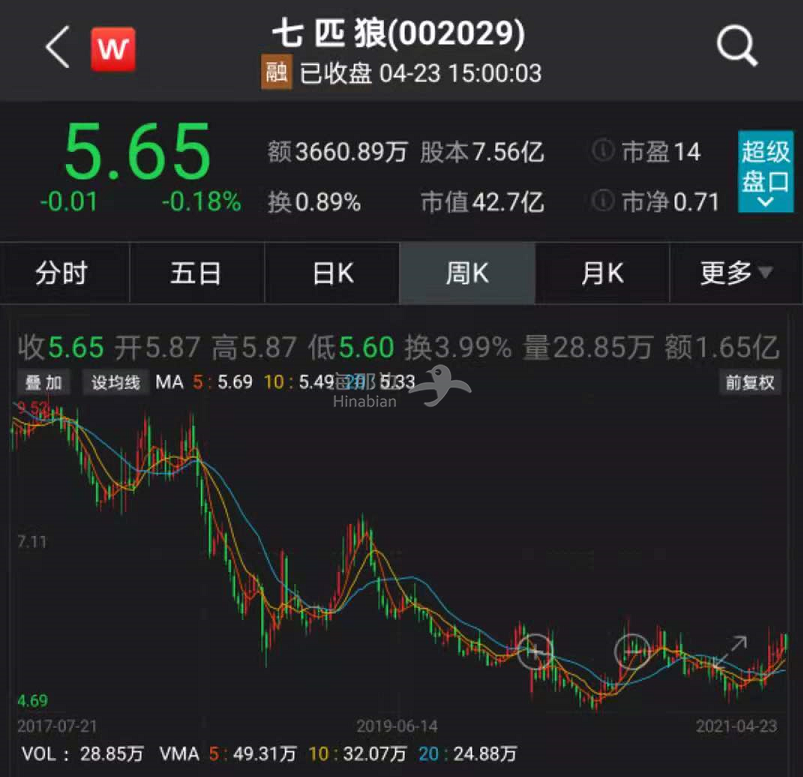
Task: Open 设均线 moving average settings
Action: (116, 382)
